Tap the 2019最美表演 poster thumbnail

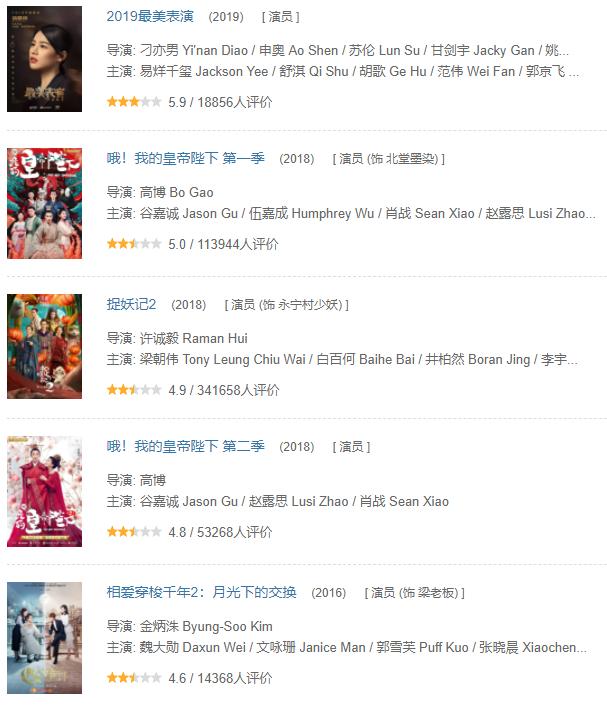44,58
